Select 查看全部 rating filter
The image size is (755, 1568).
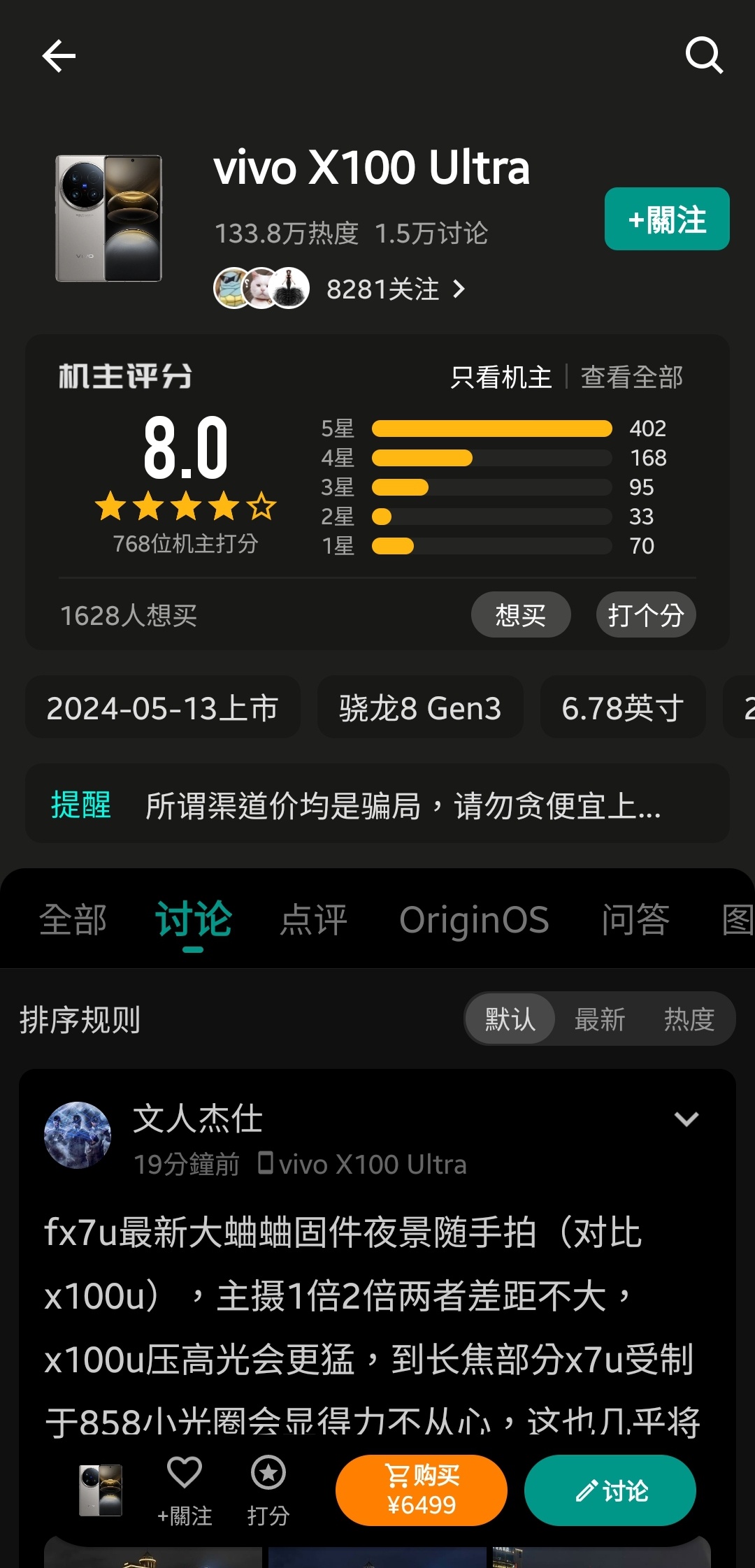click(631, 377)
